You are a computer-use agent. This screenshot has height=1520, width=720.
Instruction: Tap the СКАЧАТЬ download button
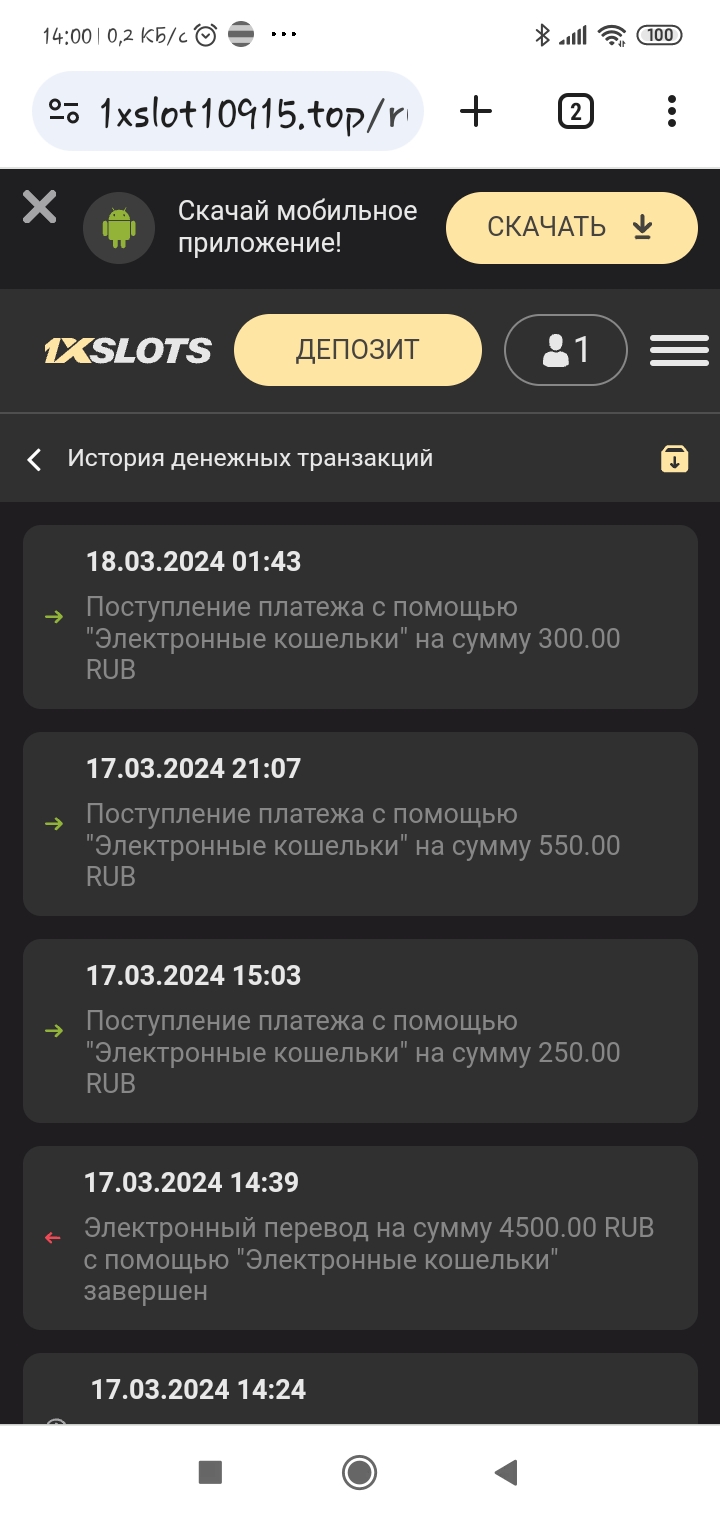coord(571,228)
